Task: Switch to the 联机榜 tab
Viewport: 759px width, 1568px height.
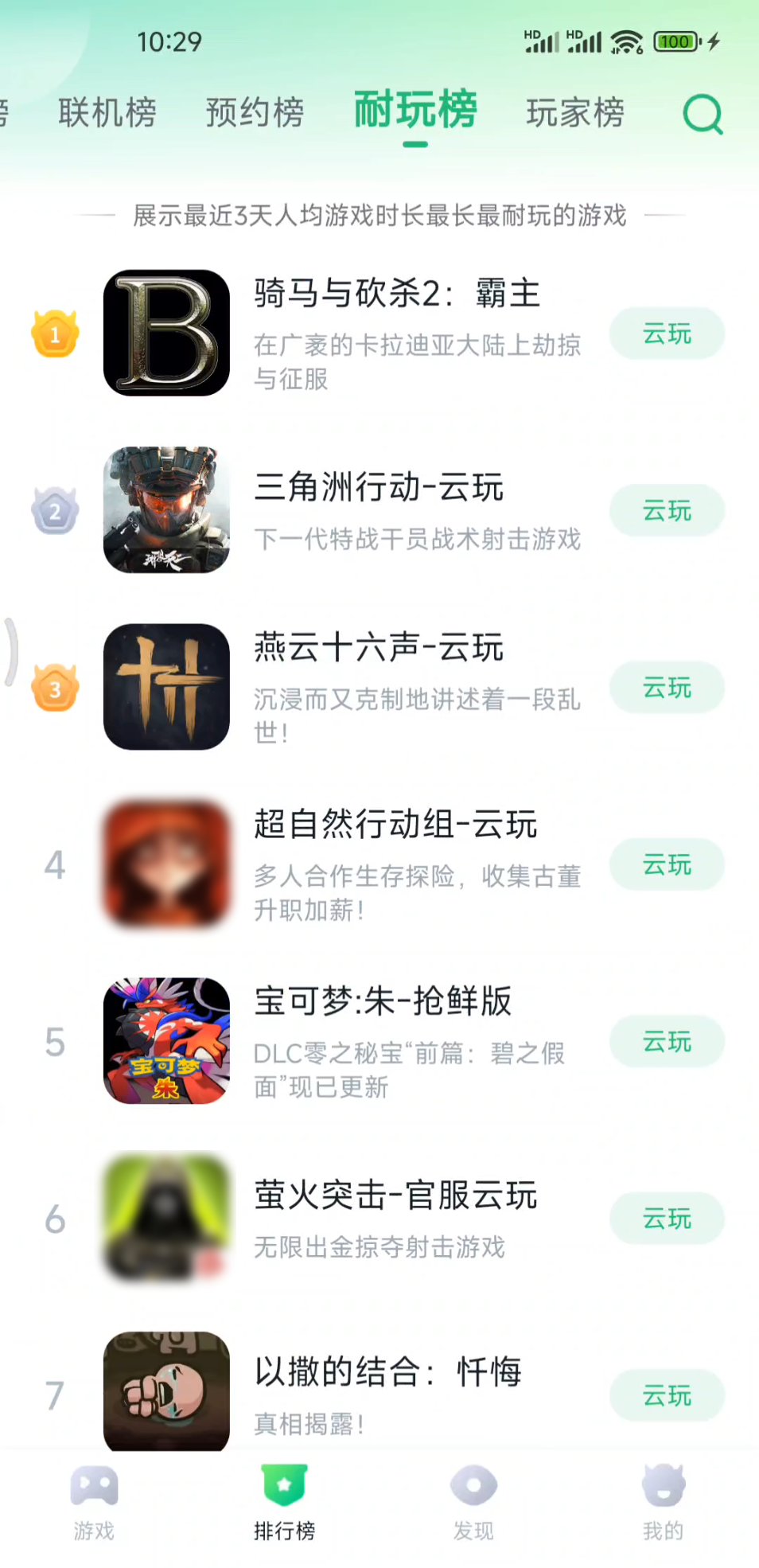Action: click(x=107, y=112)
